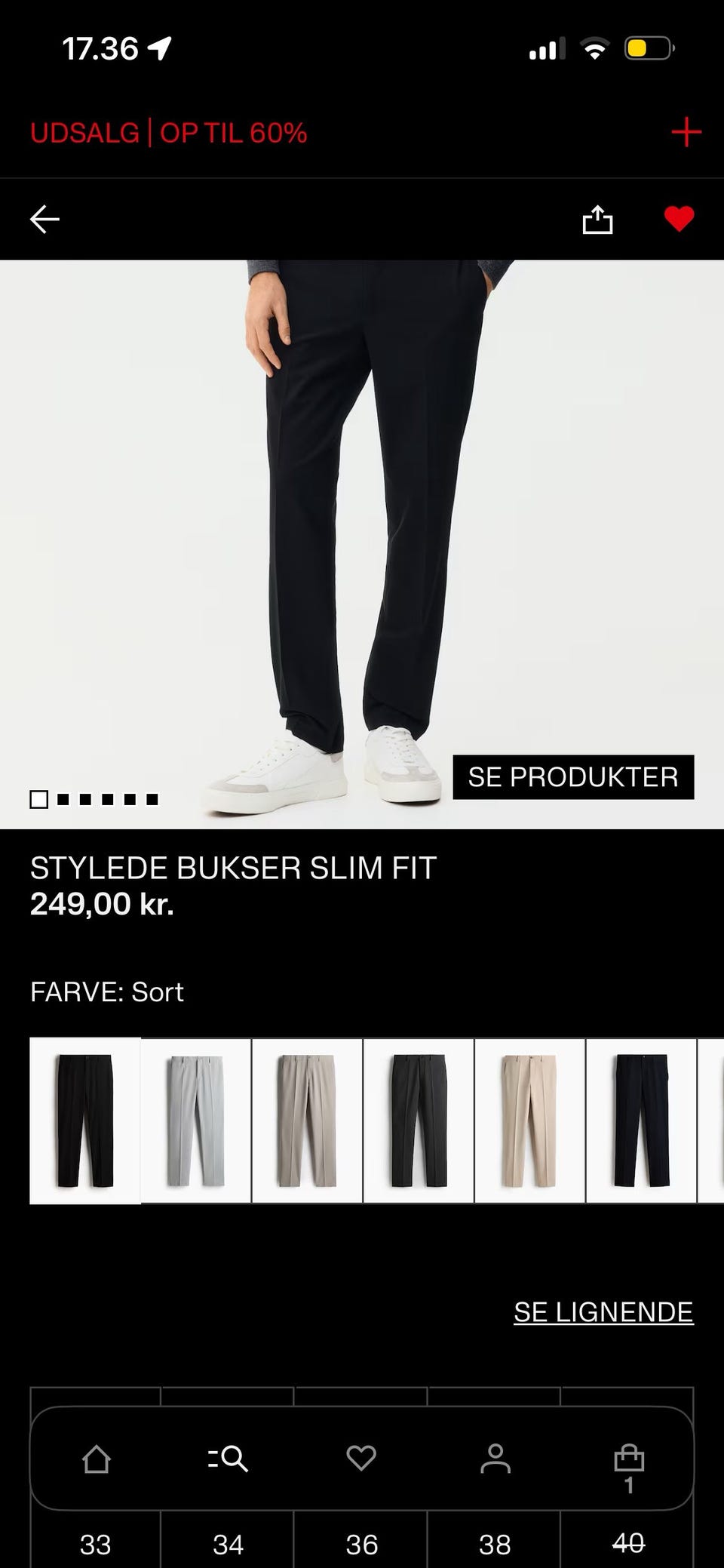Viewport: 724px width, 1568px height.
Task: Open share options via the share icon
Action: [x=597, y=219]
